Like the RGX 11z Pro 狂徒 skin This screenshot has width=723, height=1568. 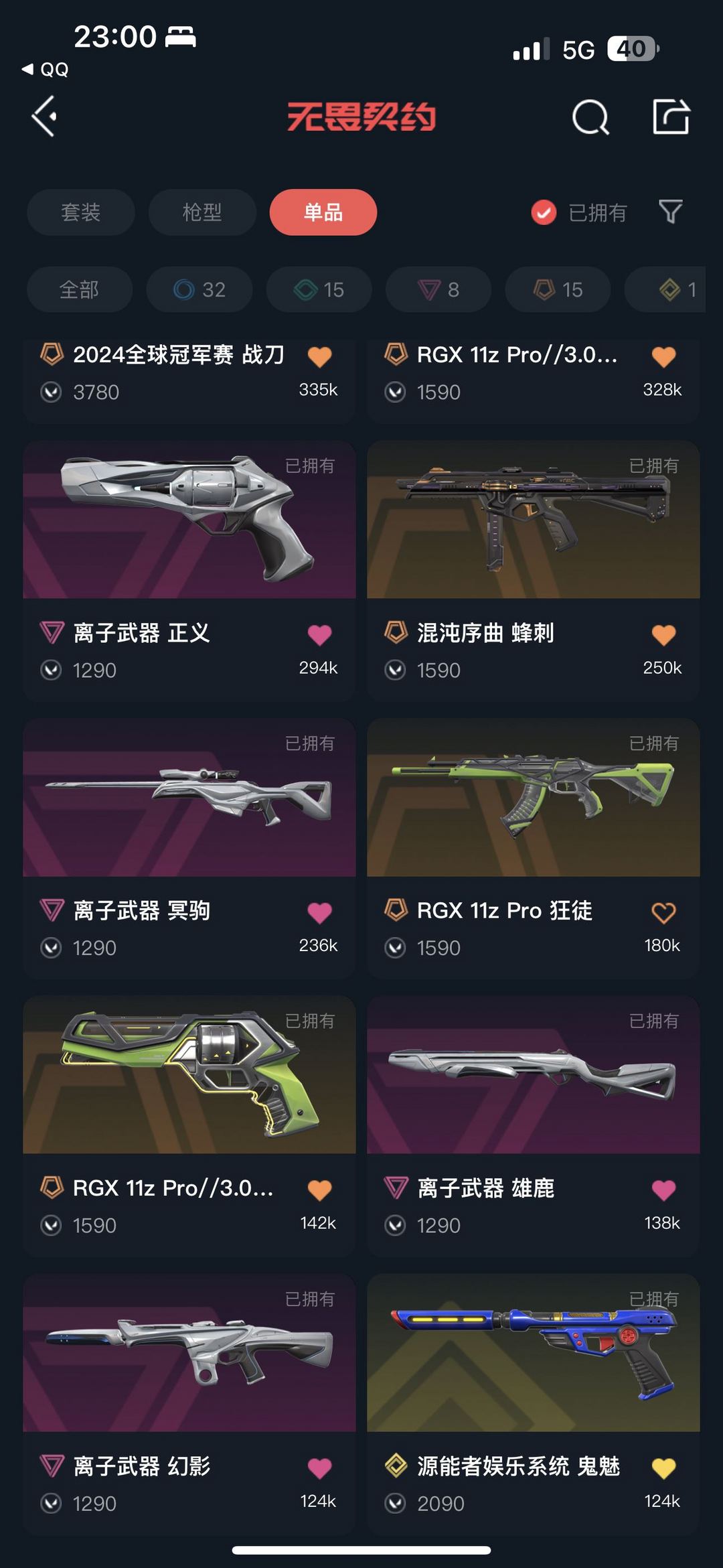click(x=663, y=912)
